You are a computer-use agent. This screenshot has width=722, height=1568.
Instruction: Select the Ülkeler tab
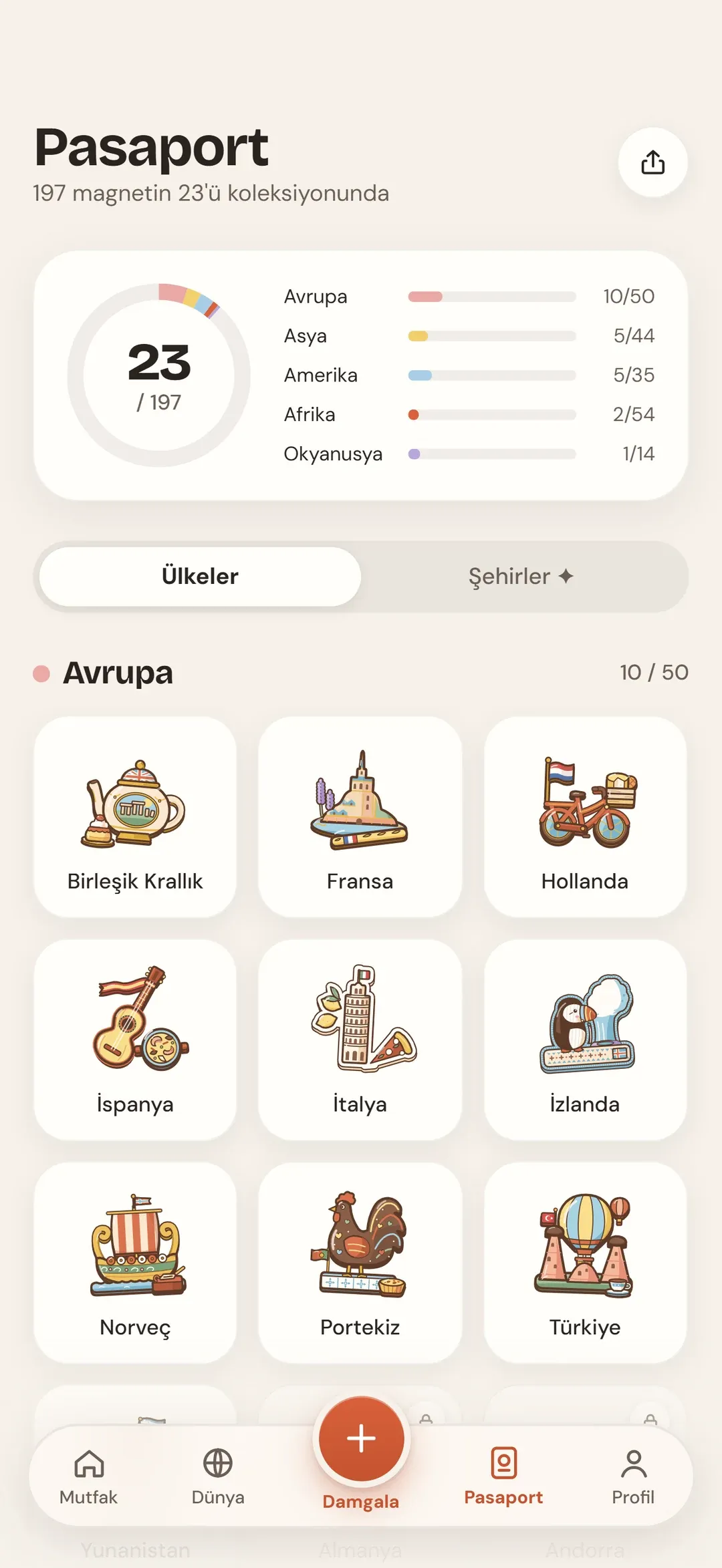tap(200, 577)
